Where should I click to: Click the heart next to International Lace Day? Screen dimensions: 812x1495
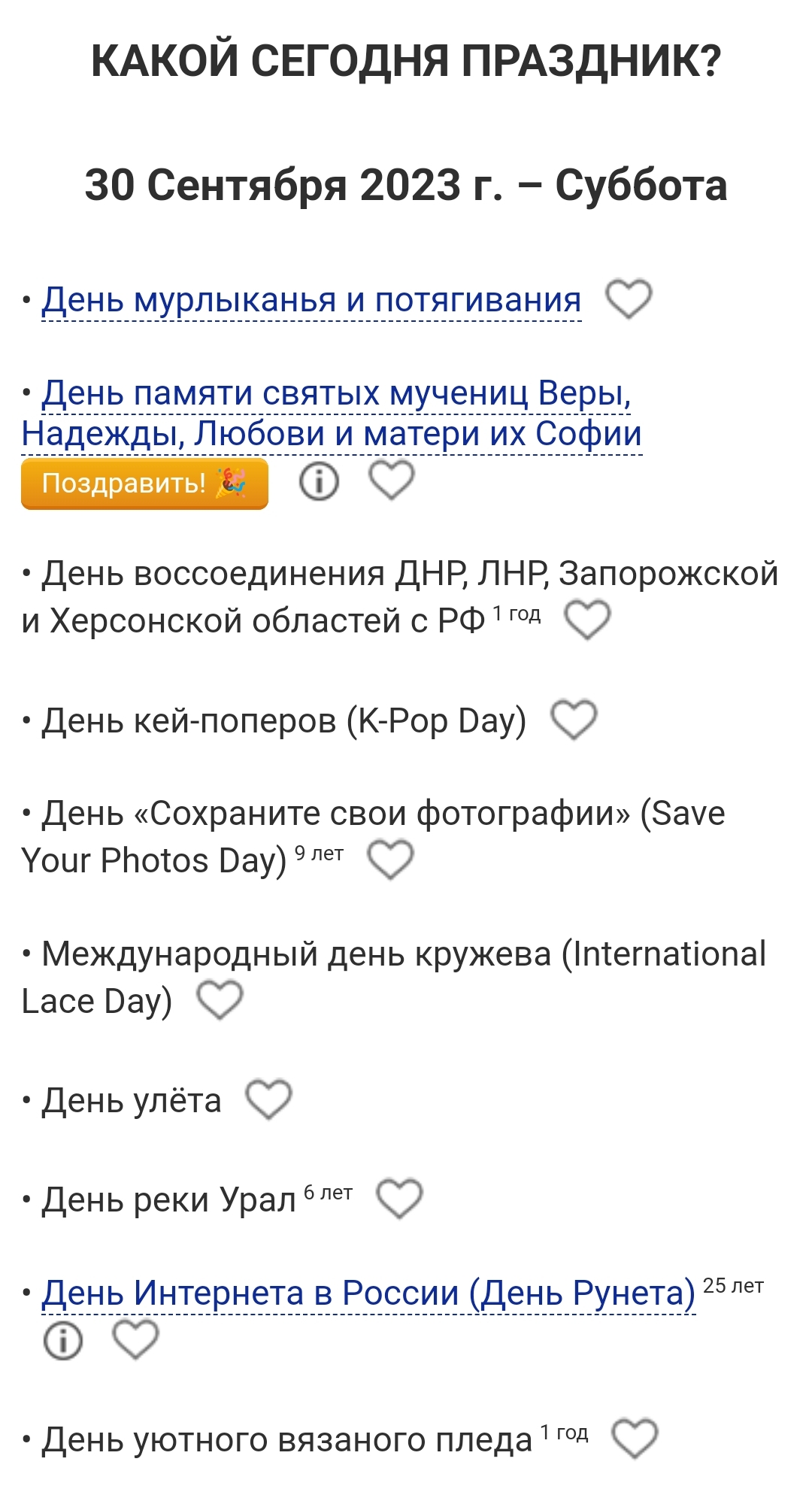click(x=219, y=1000)
